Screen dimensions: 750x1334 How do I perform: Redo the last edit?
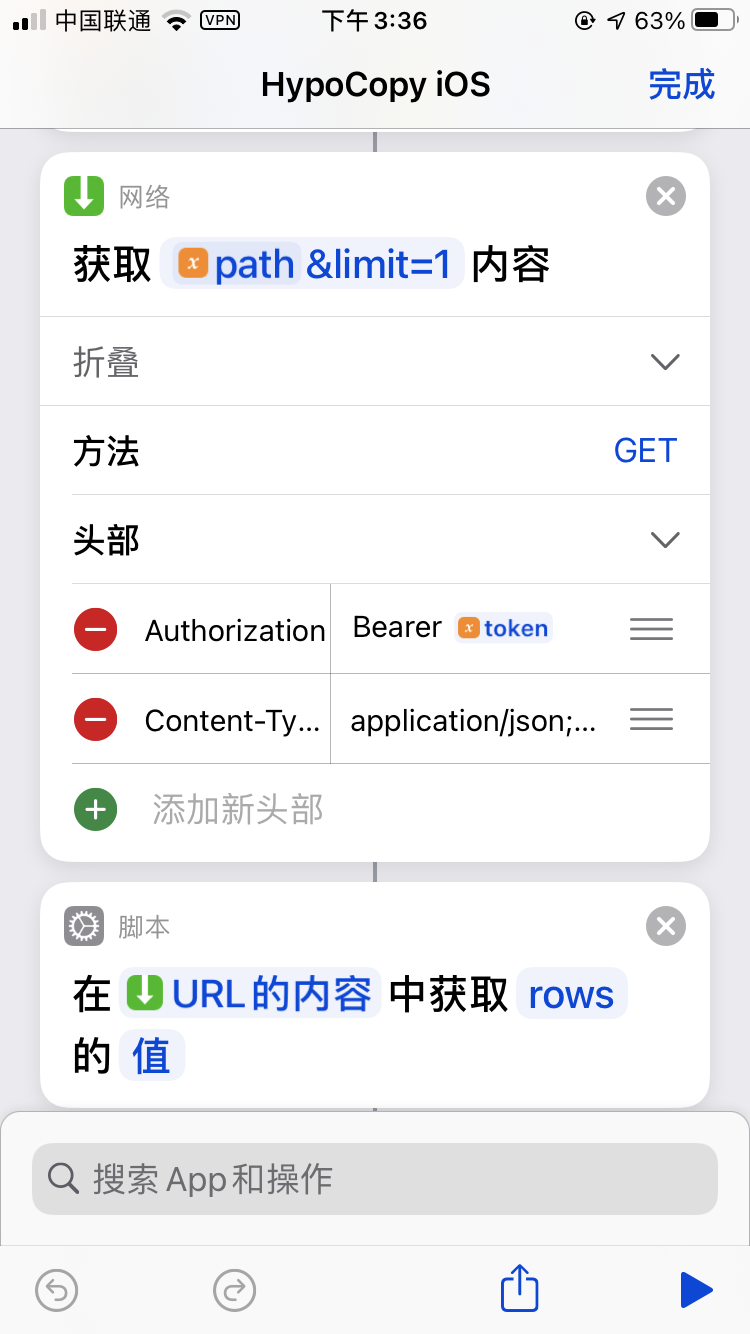coord(235,1290)
